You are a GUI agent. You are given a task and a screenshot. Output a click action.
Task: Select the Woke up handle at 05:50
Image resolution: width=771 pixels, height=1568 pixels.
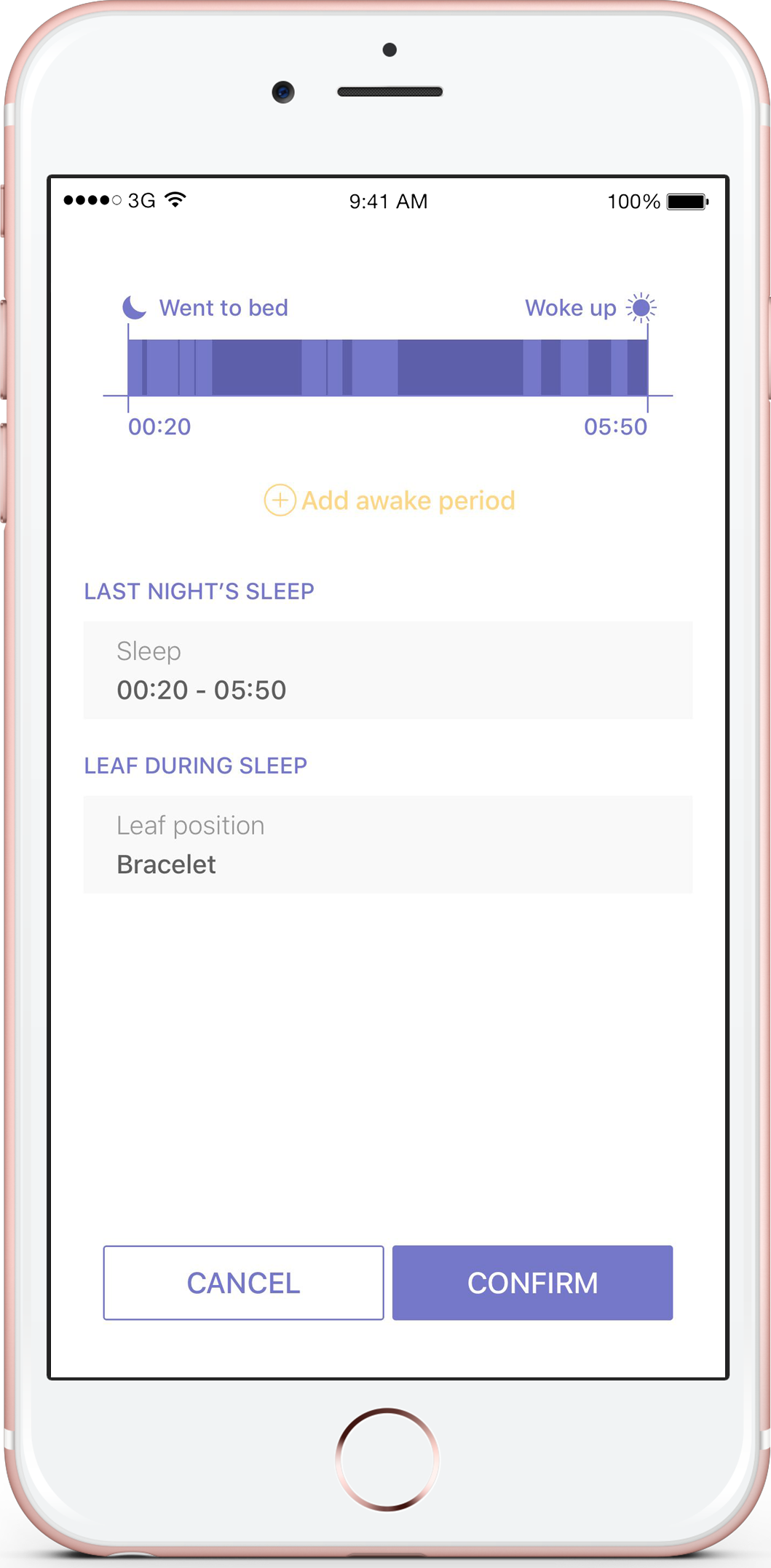pos(647,368)
